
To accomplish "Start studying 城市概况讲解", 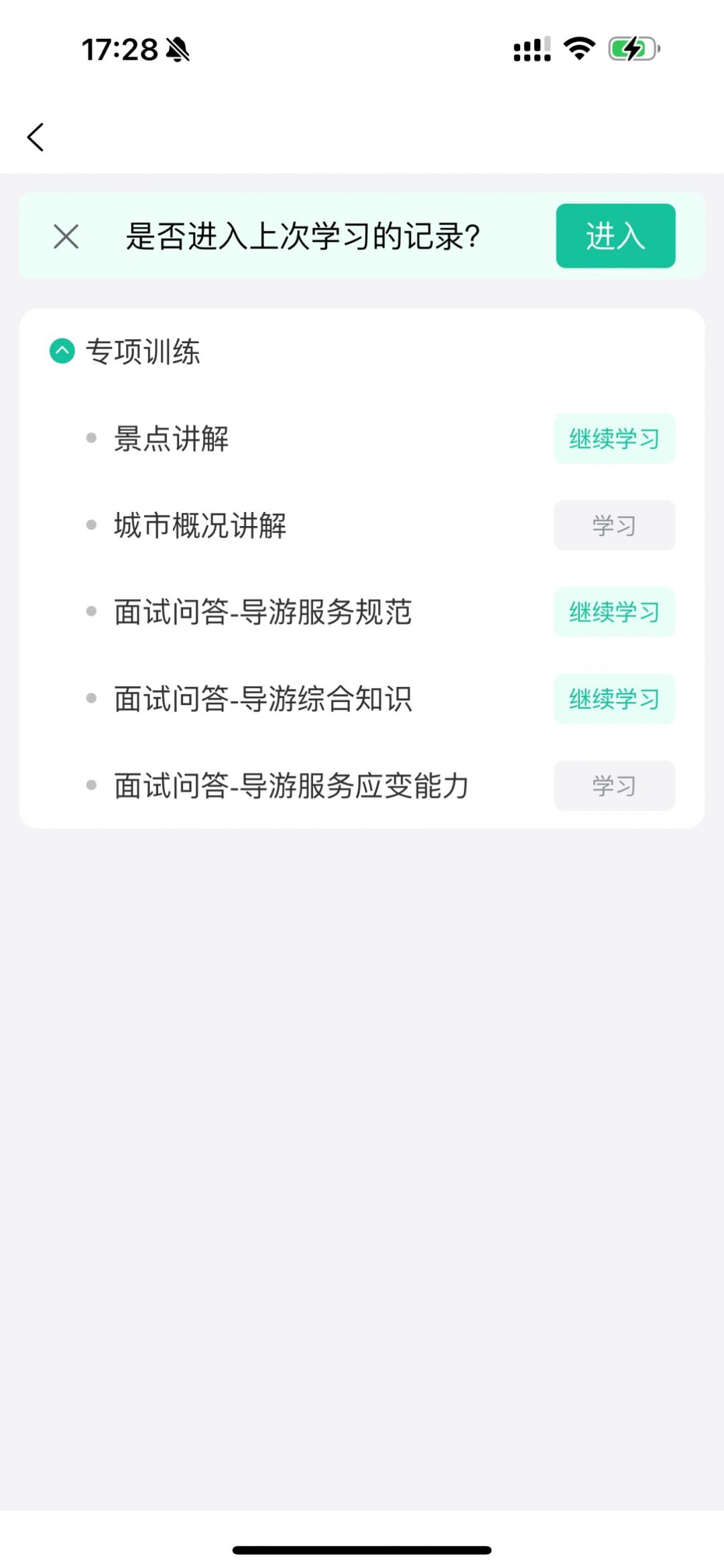I will pos(613,525).
